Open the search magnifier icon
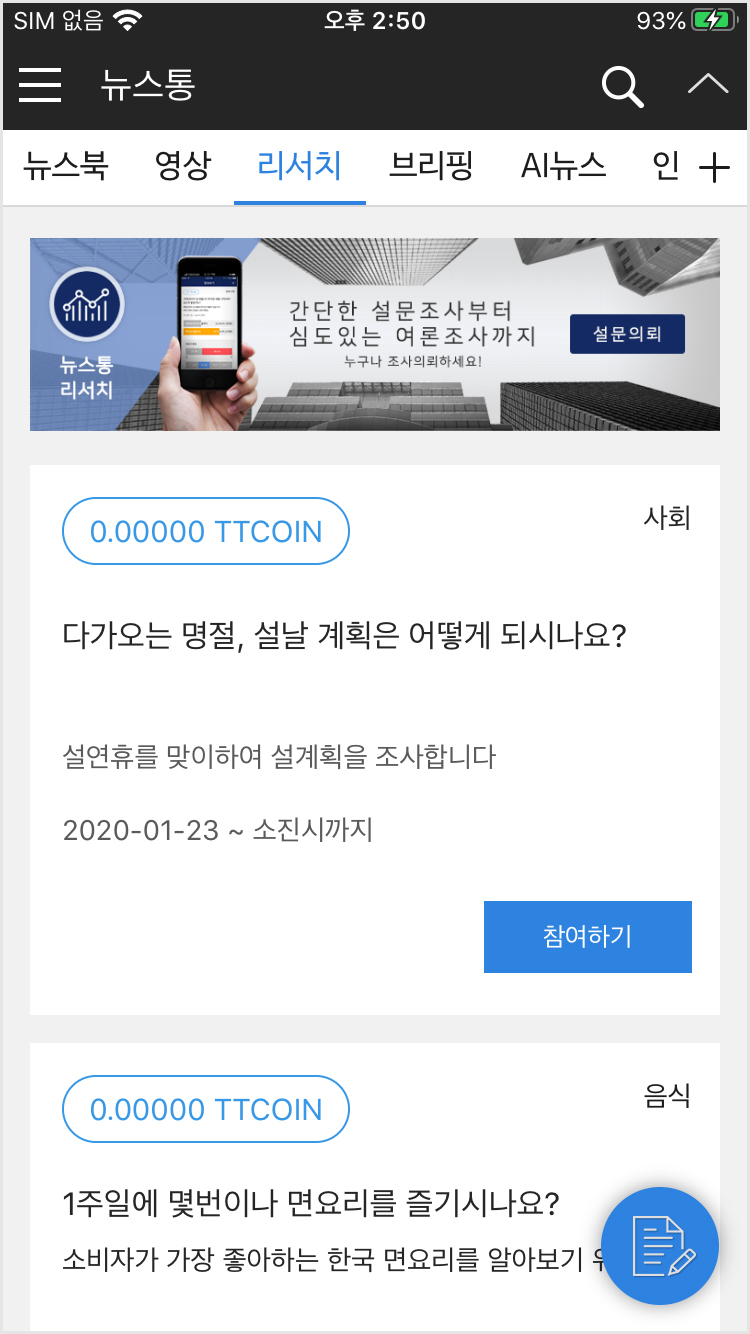Screen dimensions: 750x1334 coord(622,87)
